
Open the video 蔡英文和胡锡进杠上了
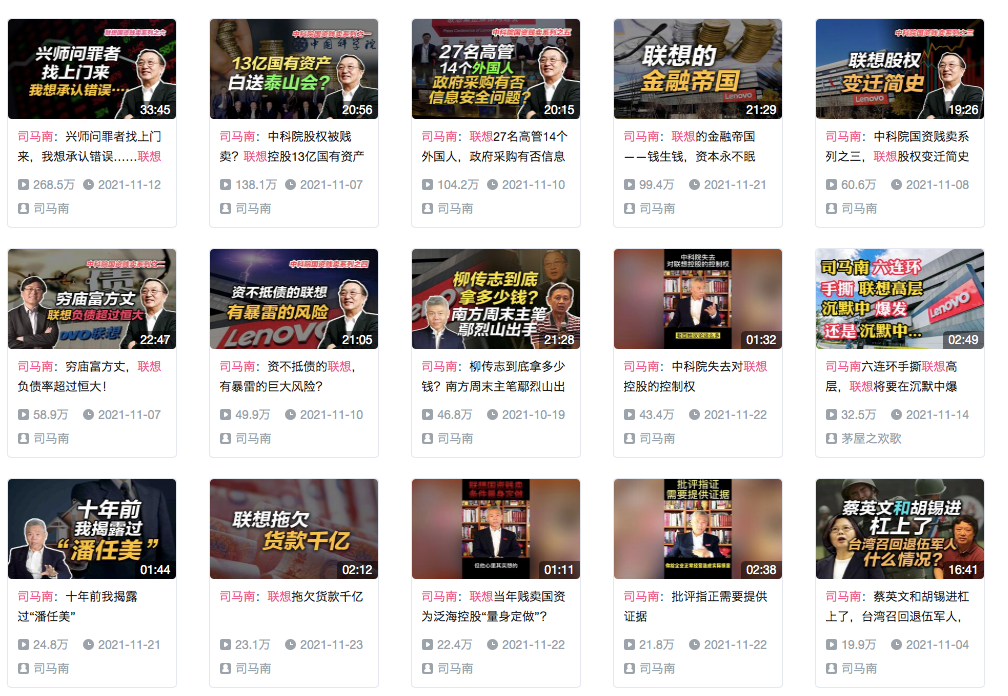(x=900, y=529)
